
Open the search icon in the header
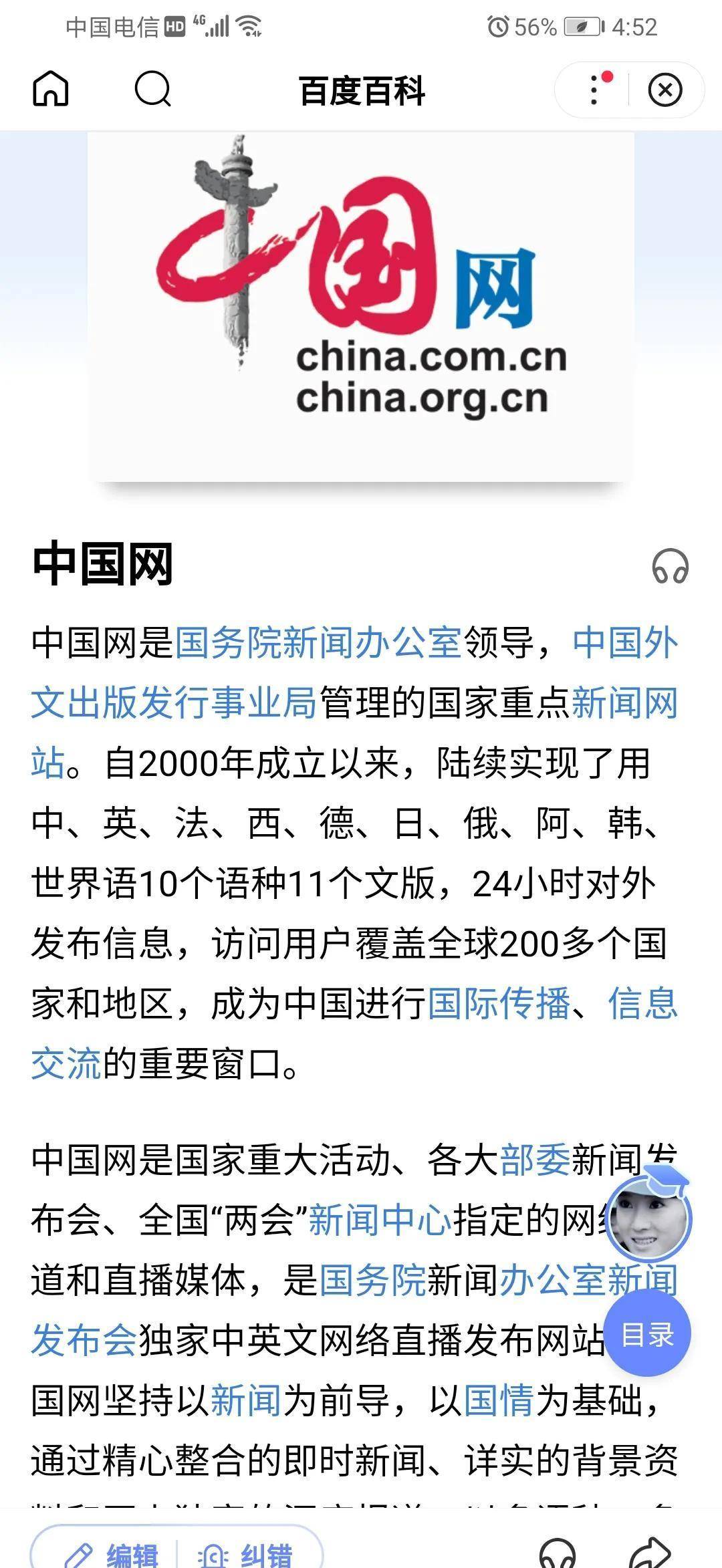click(153, 90)
